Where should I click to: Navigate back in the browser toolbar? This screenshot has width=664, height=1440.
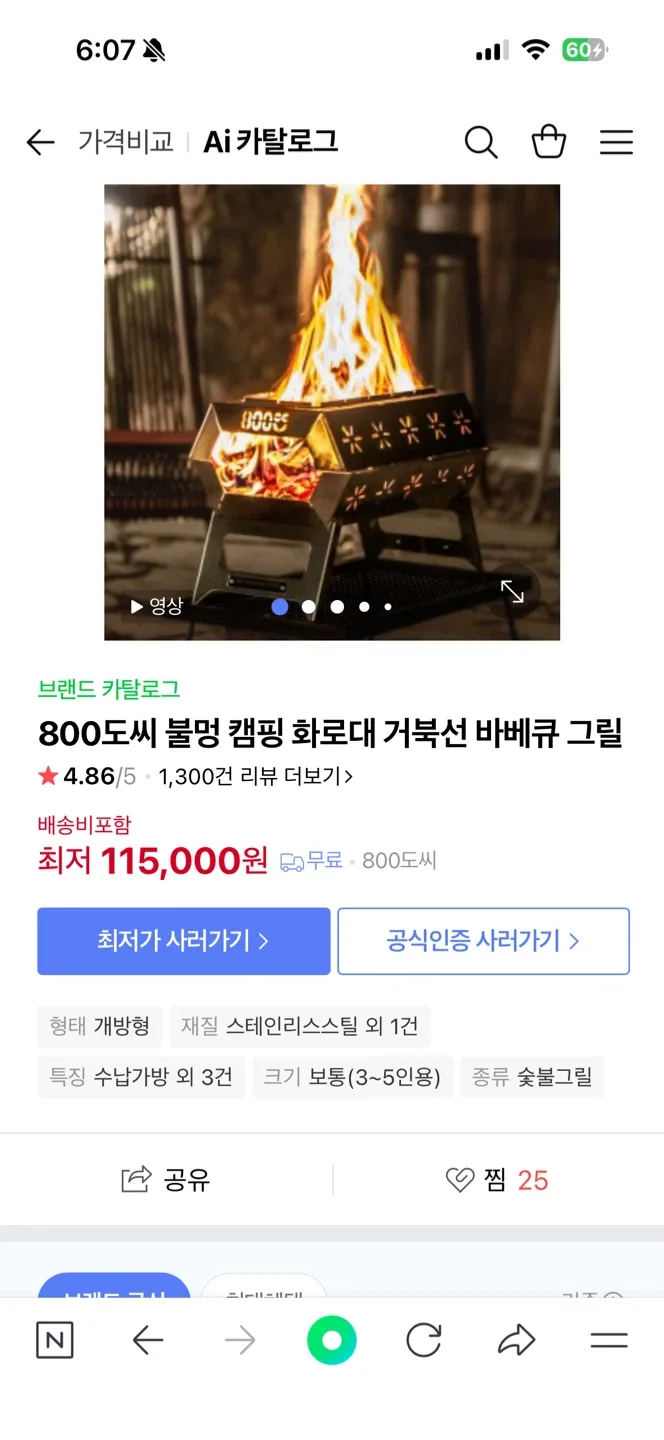(148, 1340)
